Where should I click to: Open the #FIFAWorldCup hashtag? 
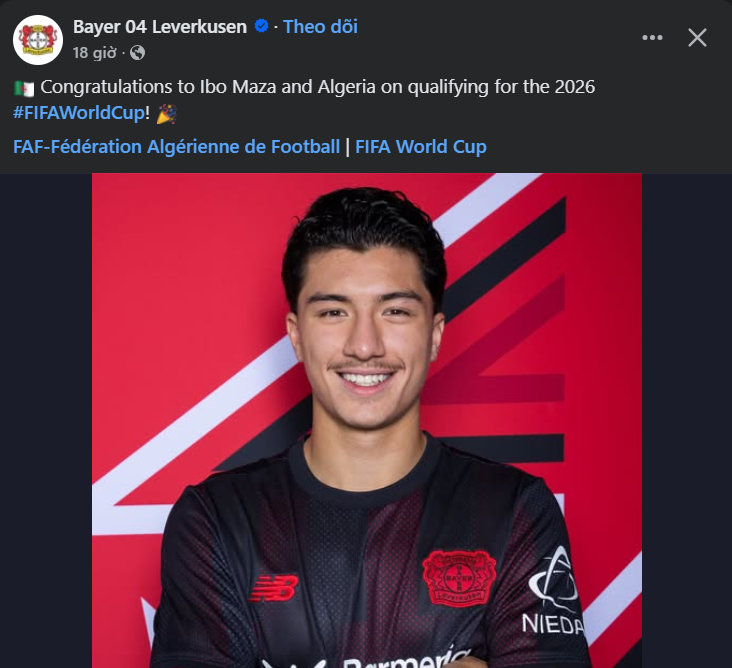click(x=78, y=113)
